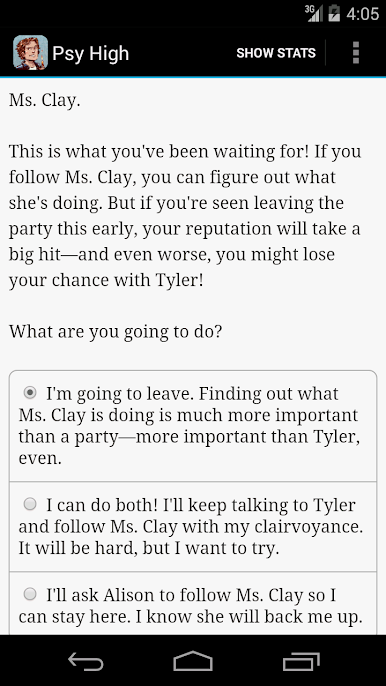Select the option to leave the party
The width and height of the screenshot is (386, 686).
(193, 426)
